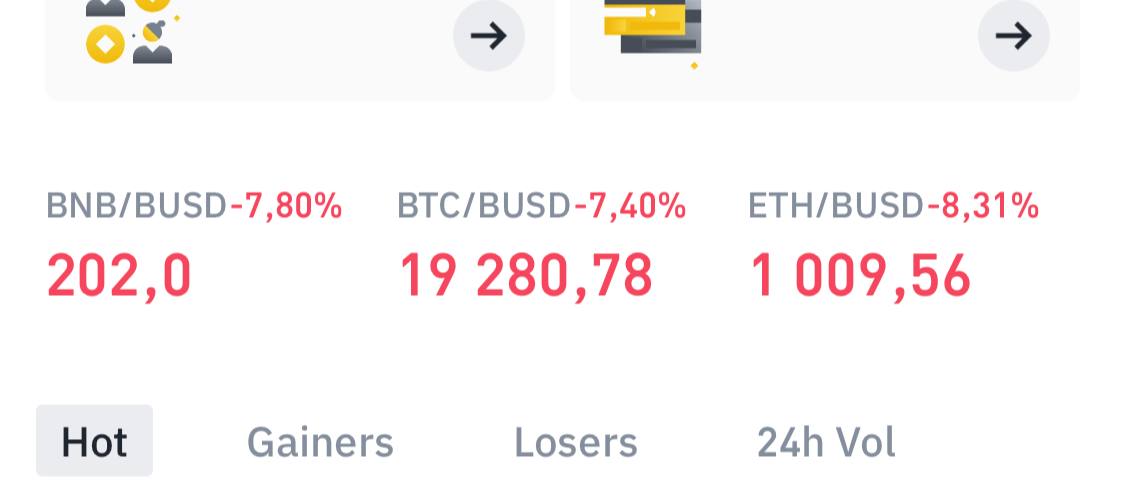Switch to the Losers tab
The width and height of the screenshot is (1125, 502).
pos(575,441)
